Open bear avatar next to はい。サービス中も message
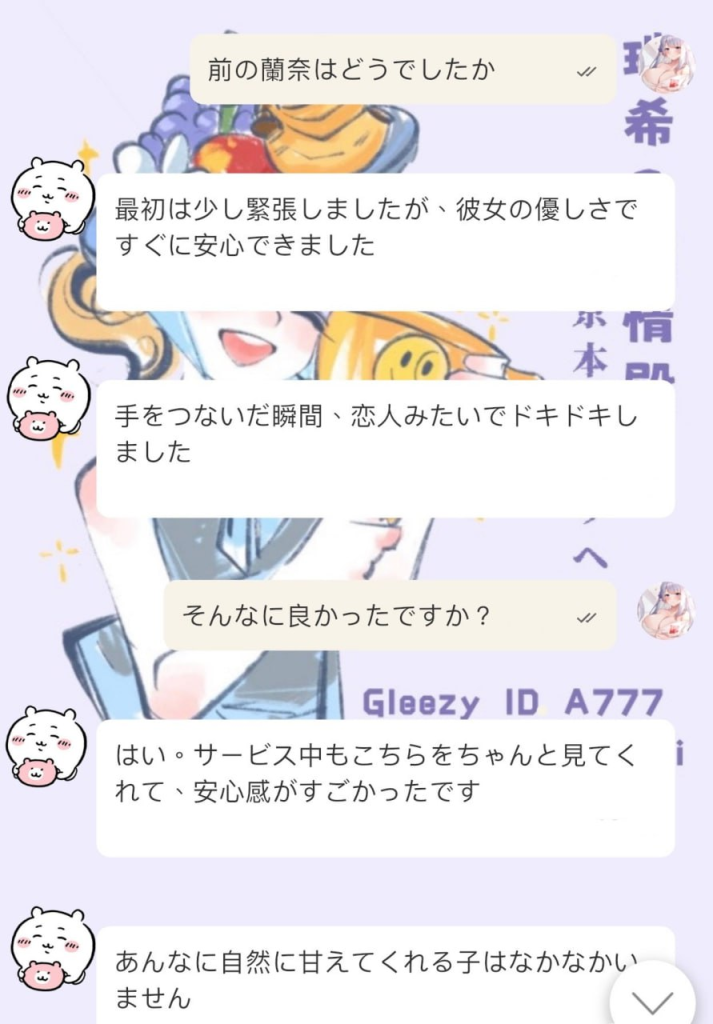This screenshot has width=713, height=1024. (x=46, y=746)
